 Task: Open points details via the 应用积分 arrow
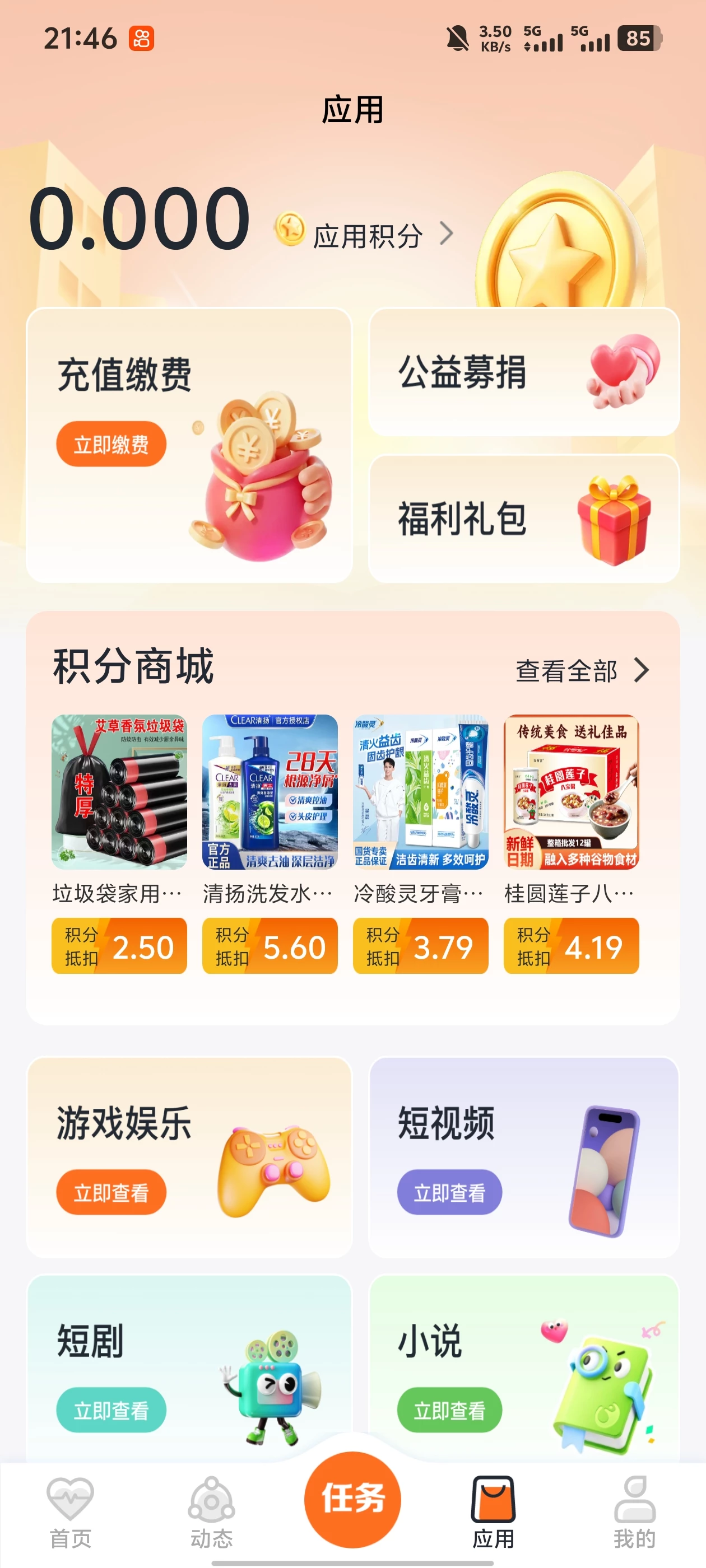coord(448,233)
